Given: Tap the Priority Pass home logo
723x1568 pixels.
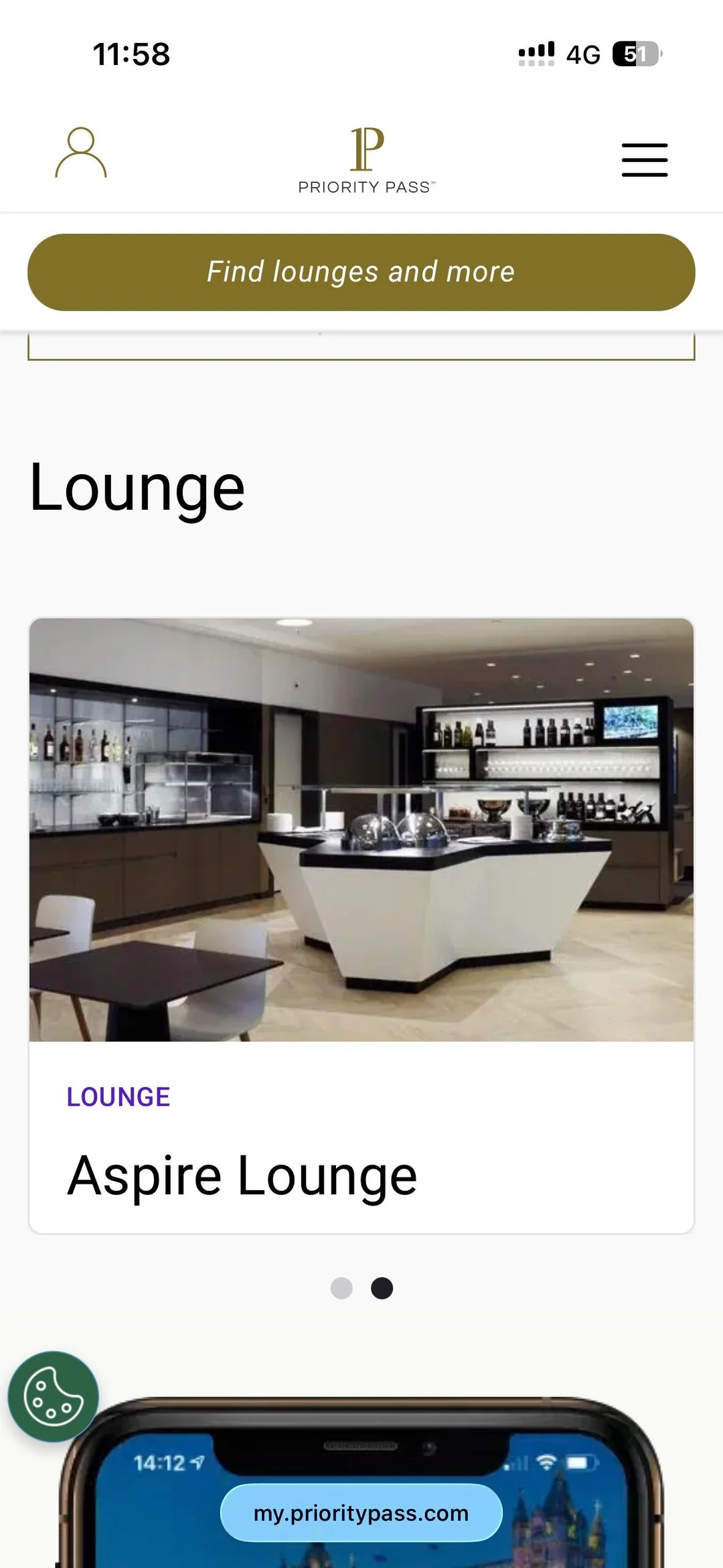Looking at the screenshot, I should (366, 159).
